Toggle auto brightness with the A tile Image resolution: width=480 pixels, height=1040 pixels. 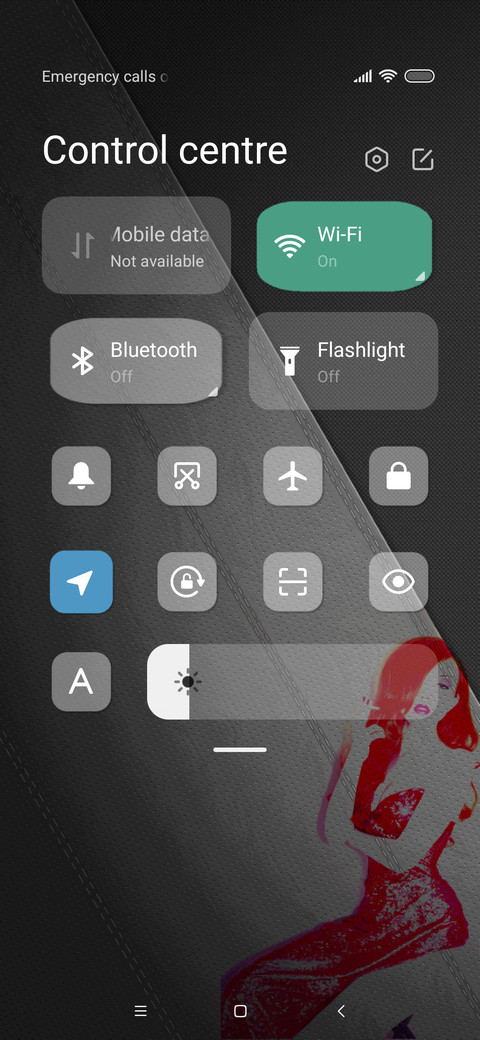tap(81, 682)
